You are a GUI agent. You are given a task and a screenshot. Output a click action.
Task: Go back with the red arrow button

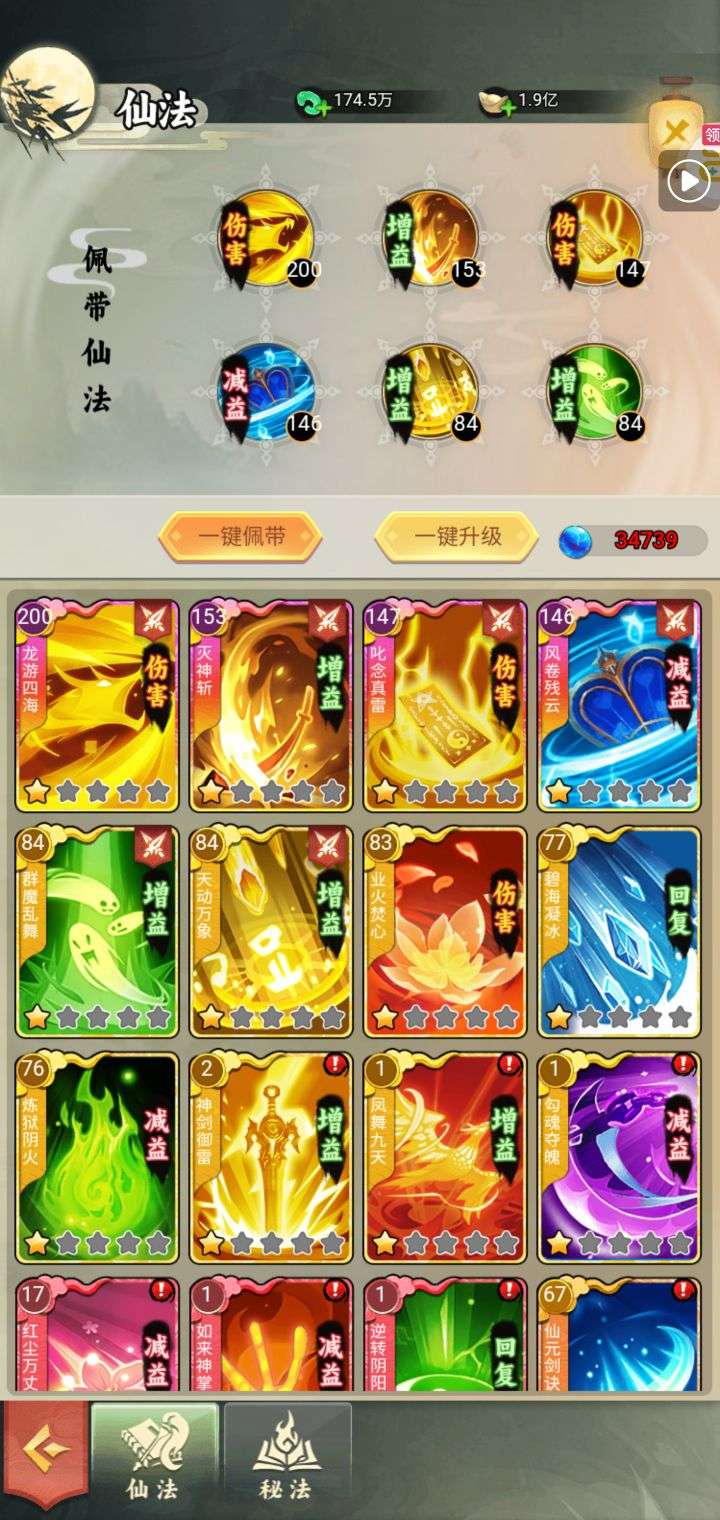tap(44, 1449)
